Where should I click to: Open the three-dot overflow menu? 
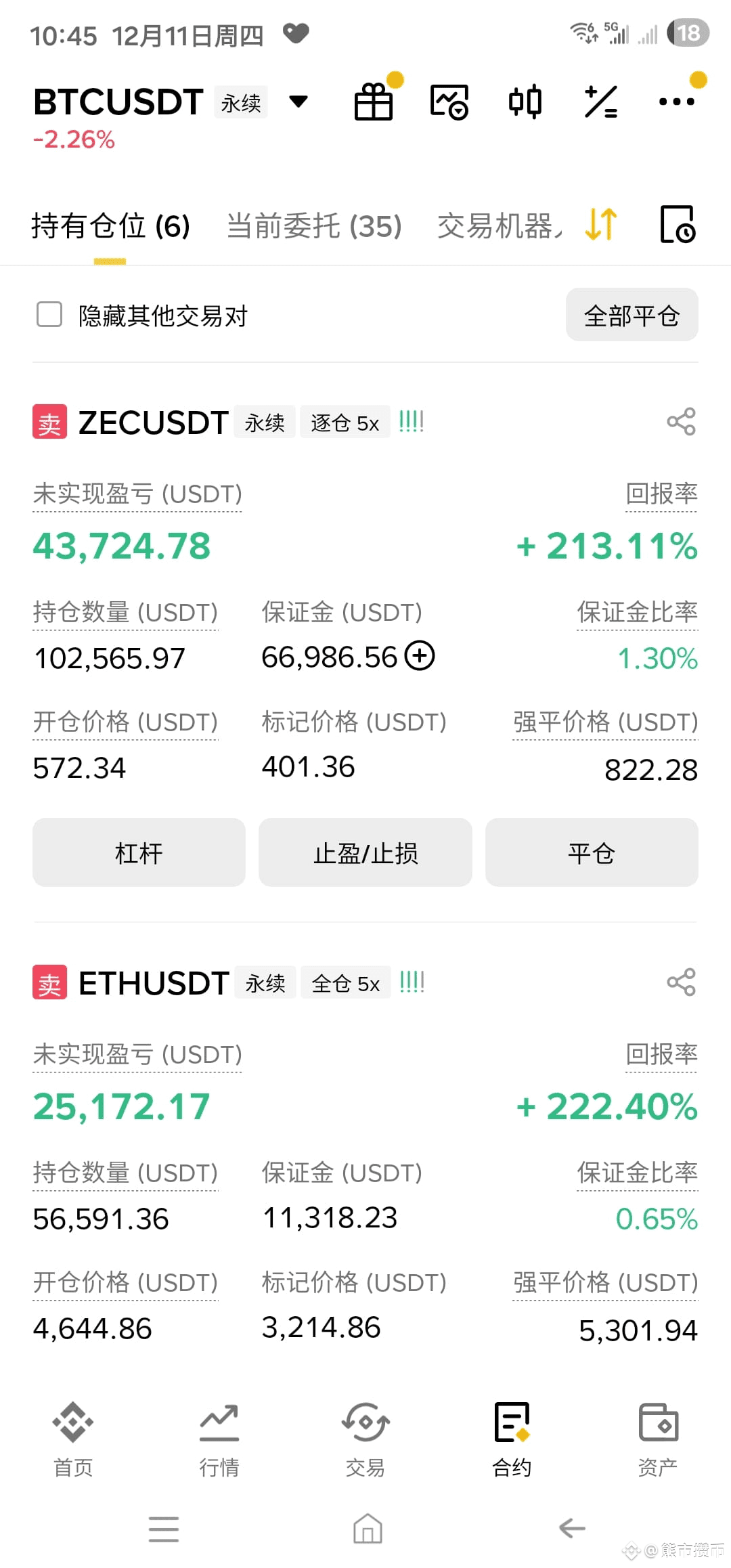tap(677, 102)
